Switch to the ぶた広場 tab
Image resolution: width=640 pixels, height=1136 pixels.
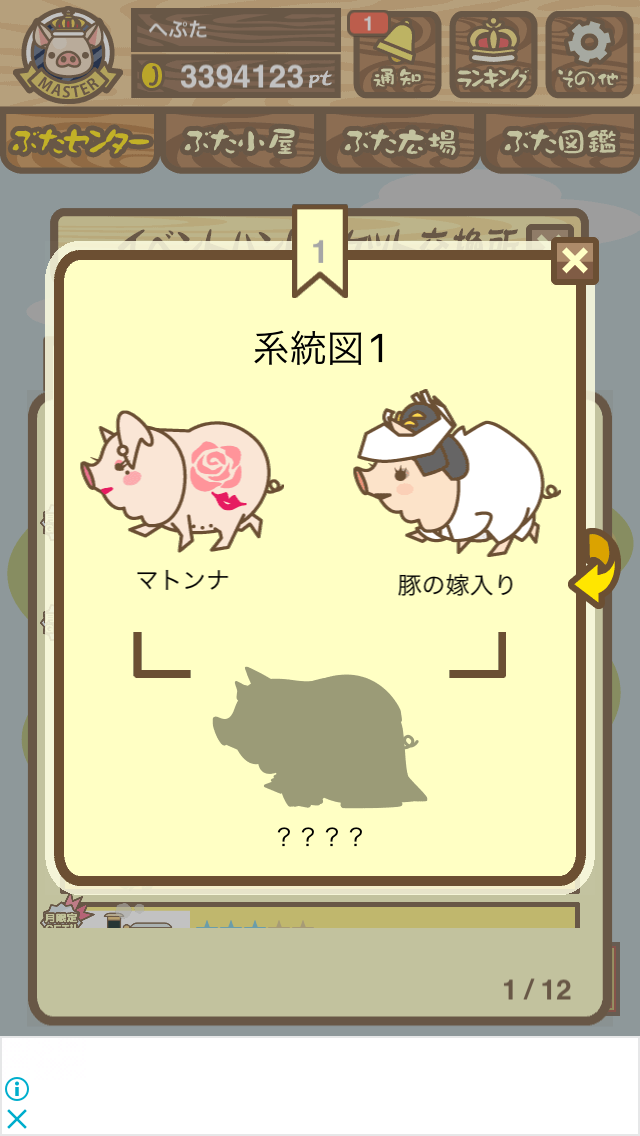400,141
